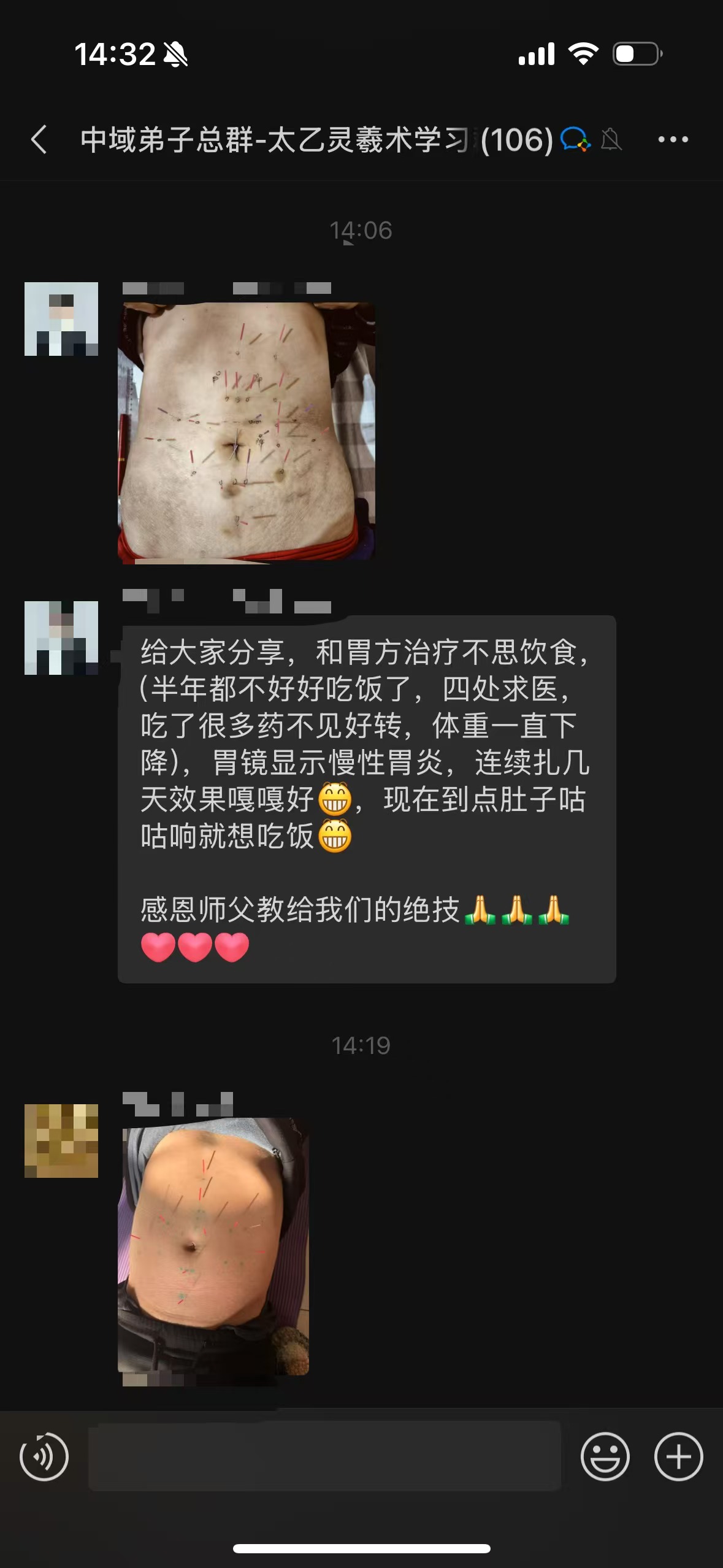This screenshot has height=1568, width=723.
Task: Tap the do-not-disturb icon next to the clock
Action: 175,54
